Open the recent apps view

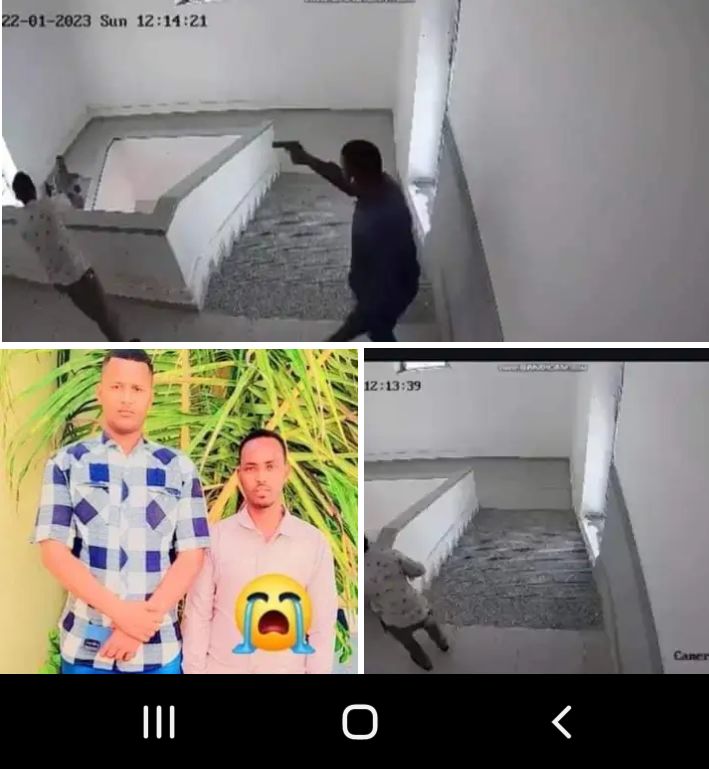pos(158,721)
